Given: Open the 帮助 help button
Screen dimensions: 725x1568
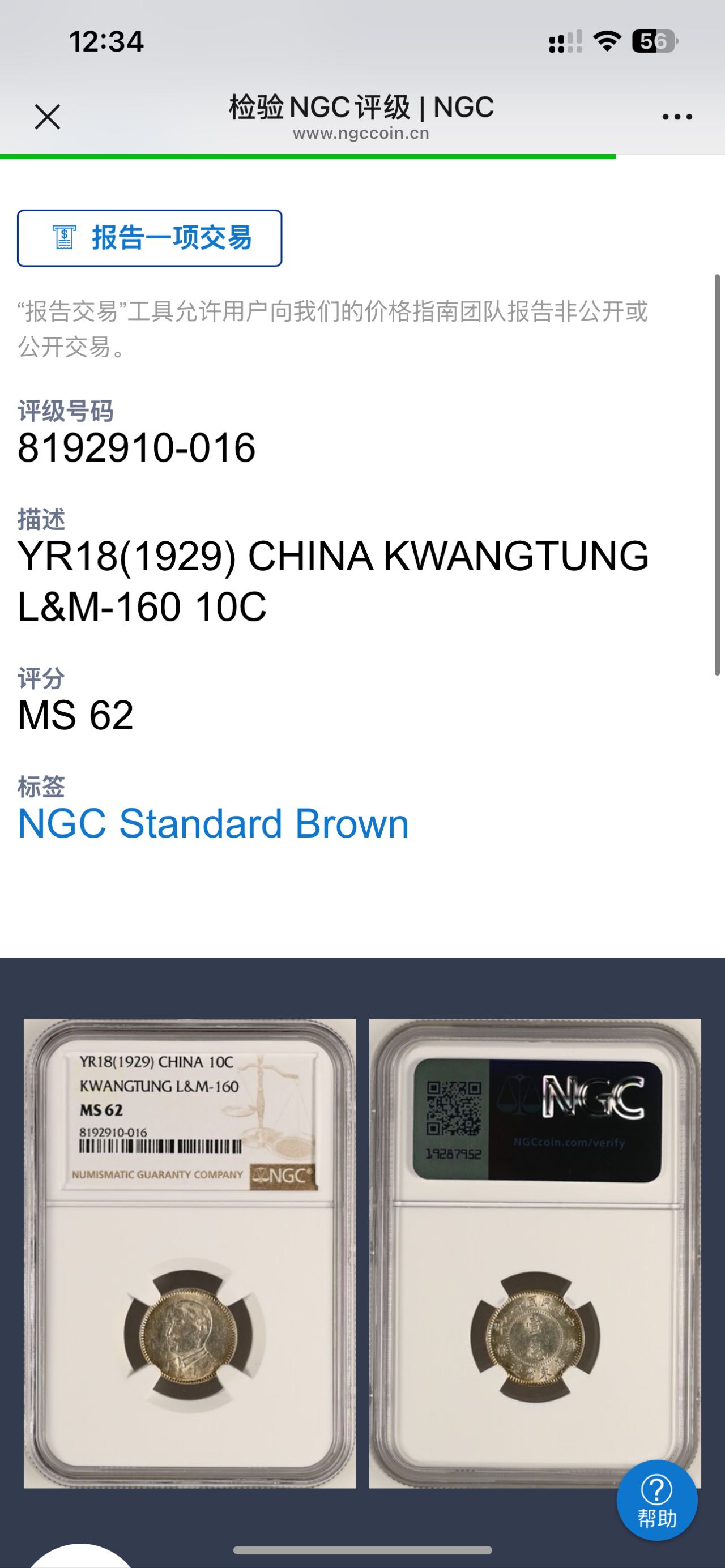Looking at the screenshot, I should point(657,1501).
